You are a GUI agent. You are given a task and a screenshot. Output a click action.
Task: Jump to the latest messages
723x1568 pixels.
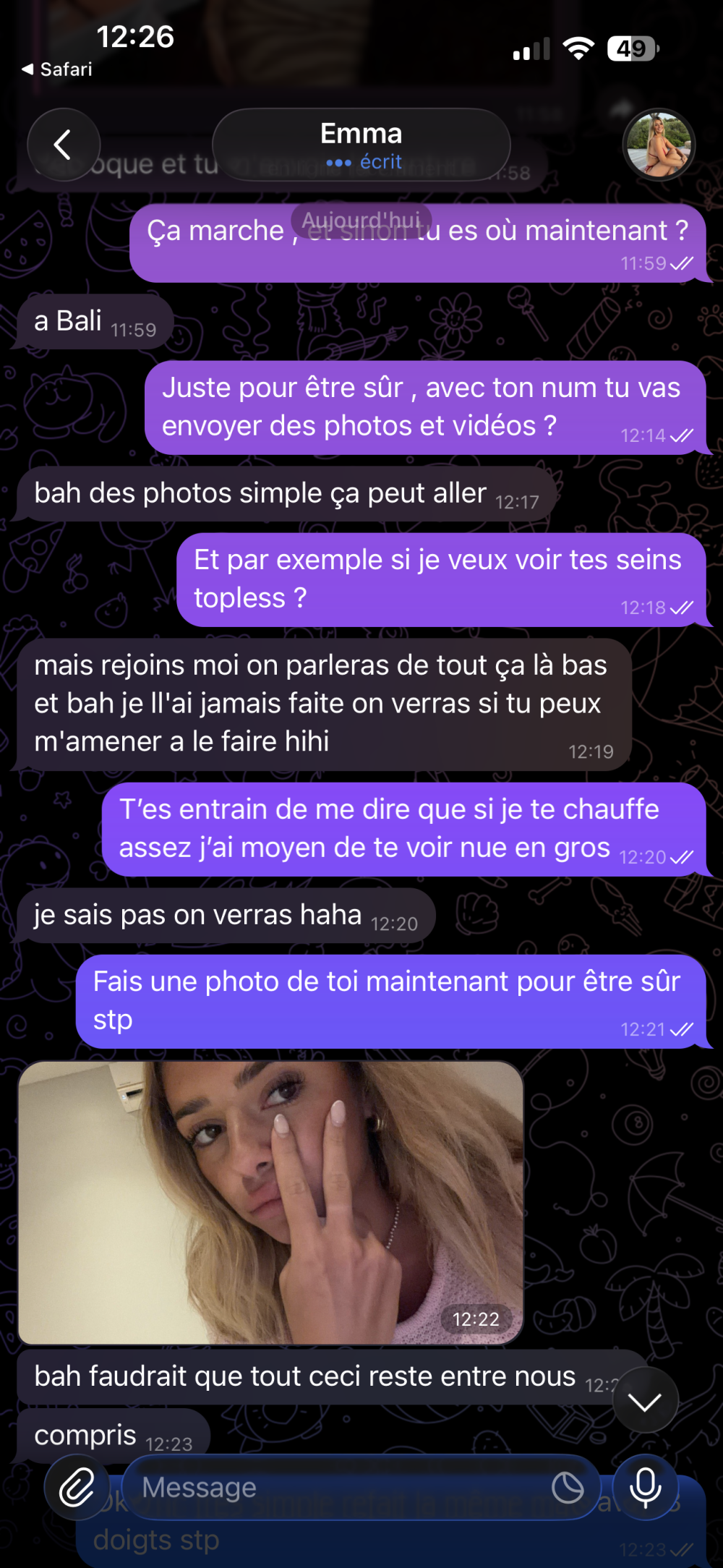645,1402
